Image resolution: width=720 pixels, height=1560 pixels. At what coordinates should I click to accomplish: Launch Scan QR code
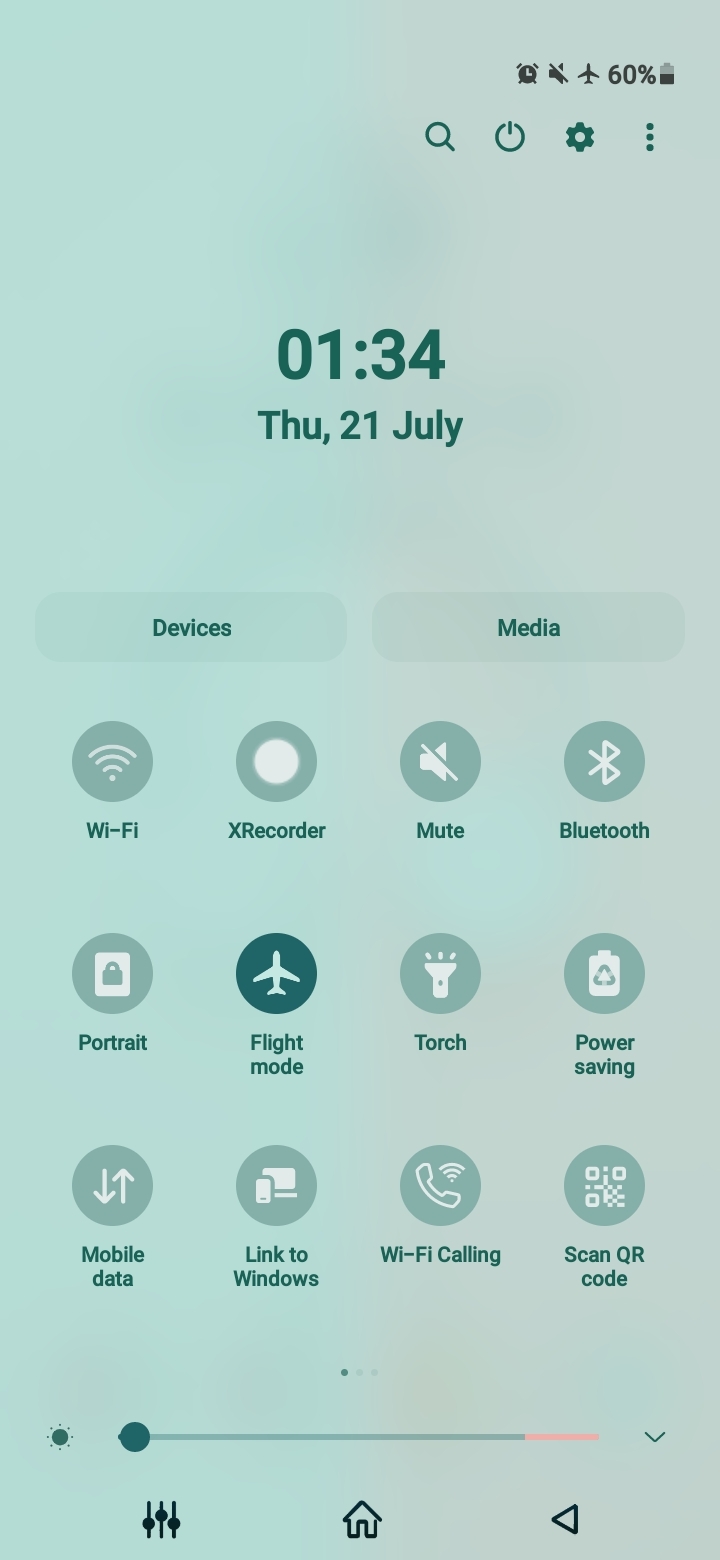point(604,1185)
